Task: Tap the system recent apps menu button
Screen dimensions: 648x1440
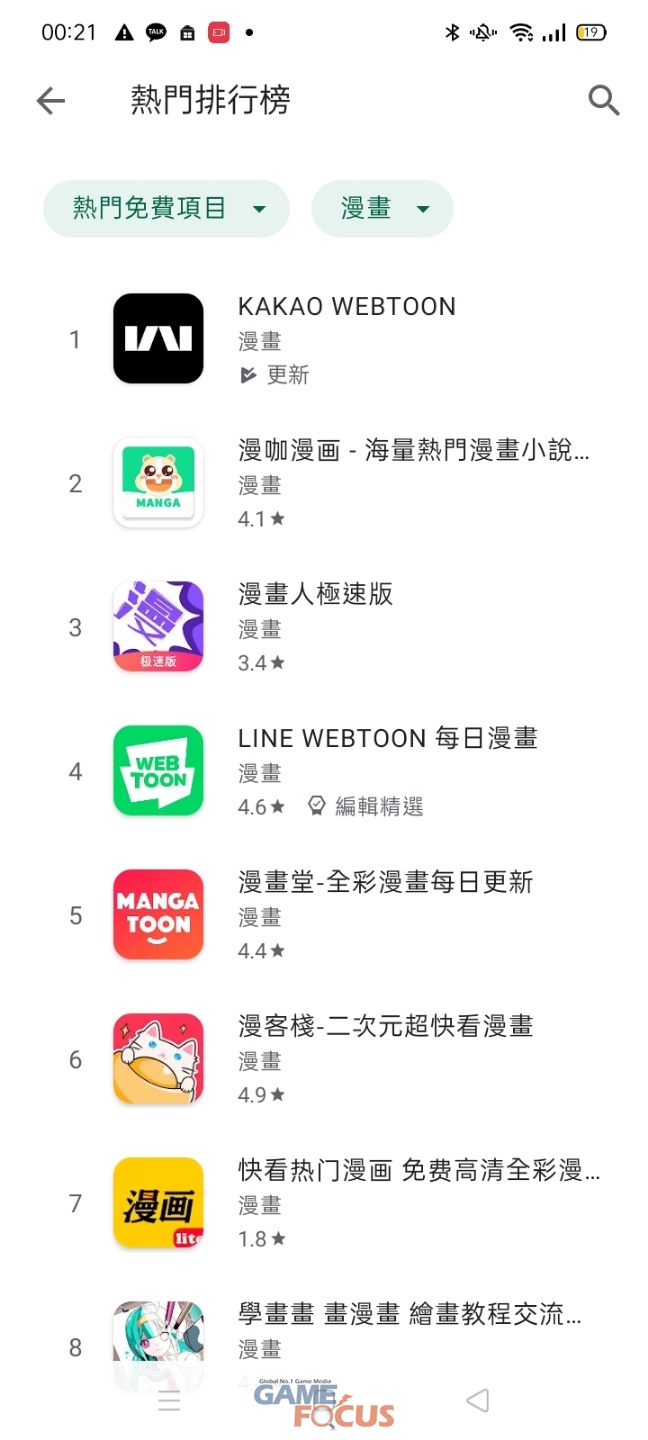Action: click(x=170, y=1401)
